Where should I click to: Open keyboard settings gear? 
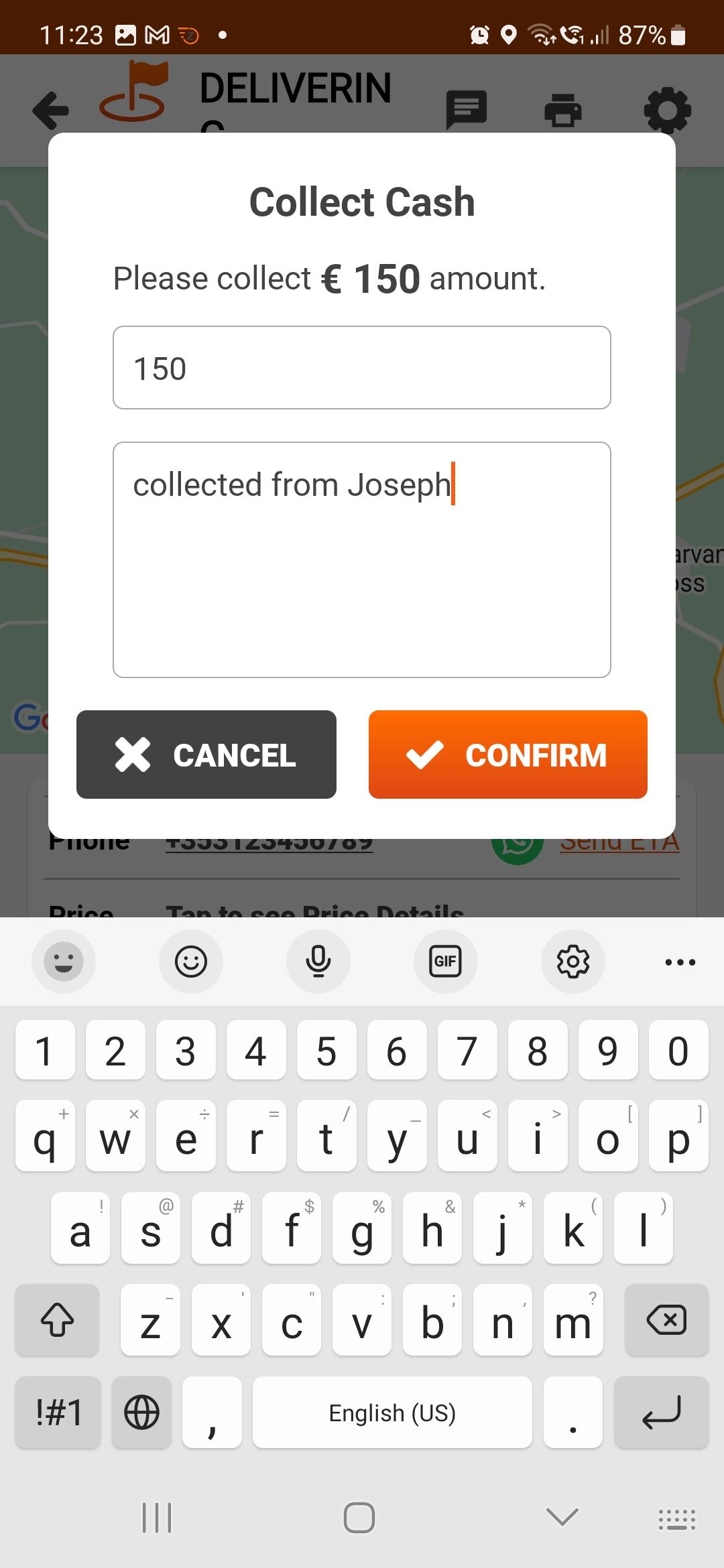pyautogui.click(x=573, y=962)
